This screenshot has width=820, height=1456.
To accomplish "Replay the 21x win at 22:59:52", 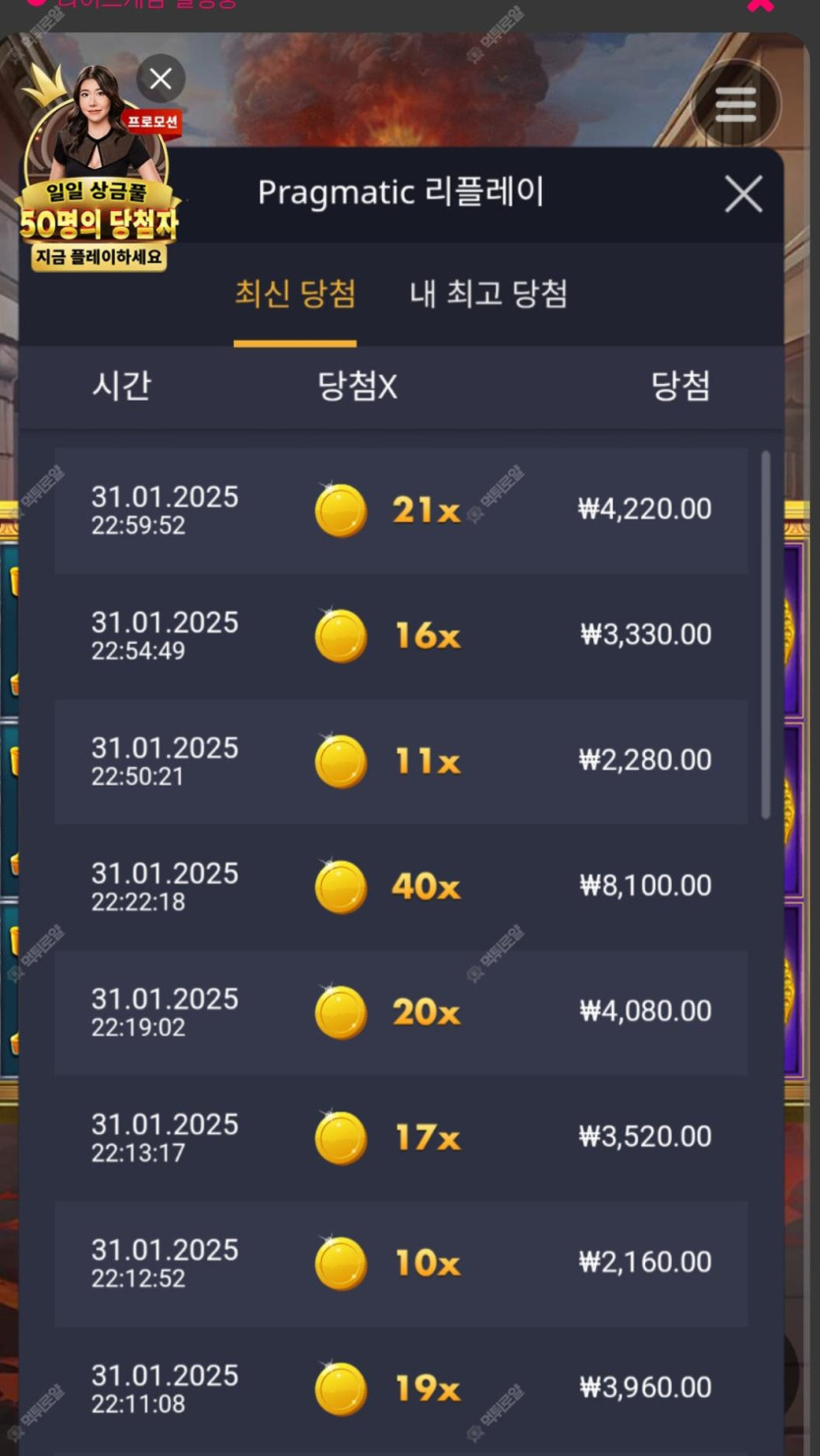I will pyautogui.click(x=401, y=511).
